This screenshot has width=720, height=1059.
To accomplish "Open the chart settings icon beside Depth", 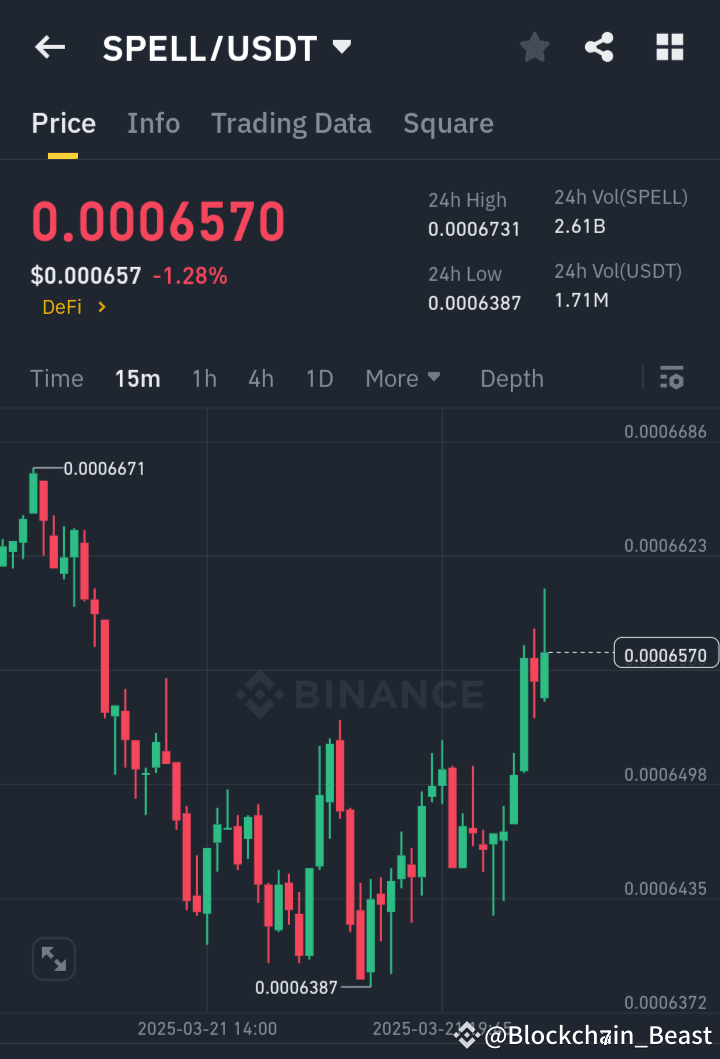I will (671, 378).
